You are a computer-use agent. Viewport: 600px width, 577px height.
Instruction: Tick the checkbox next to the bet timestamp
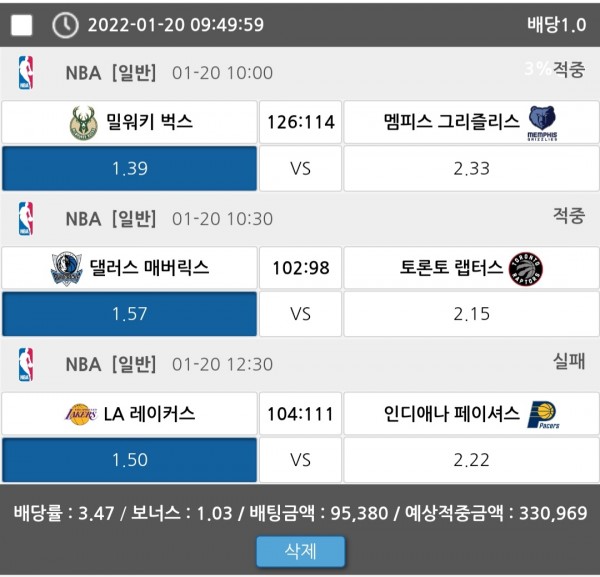tap(22, 25)
